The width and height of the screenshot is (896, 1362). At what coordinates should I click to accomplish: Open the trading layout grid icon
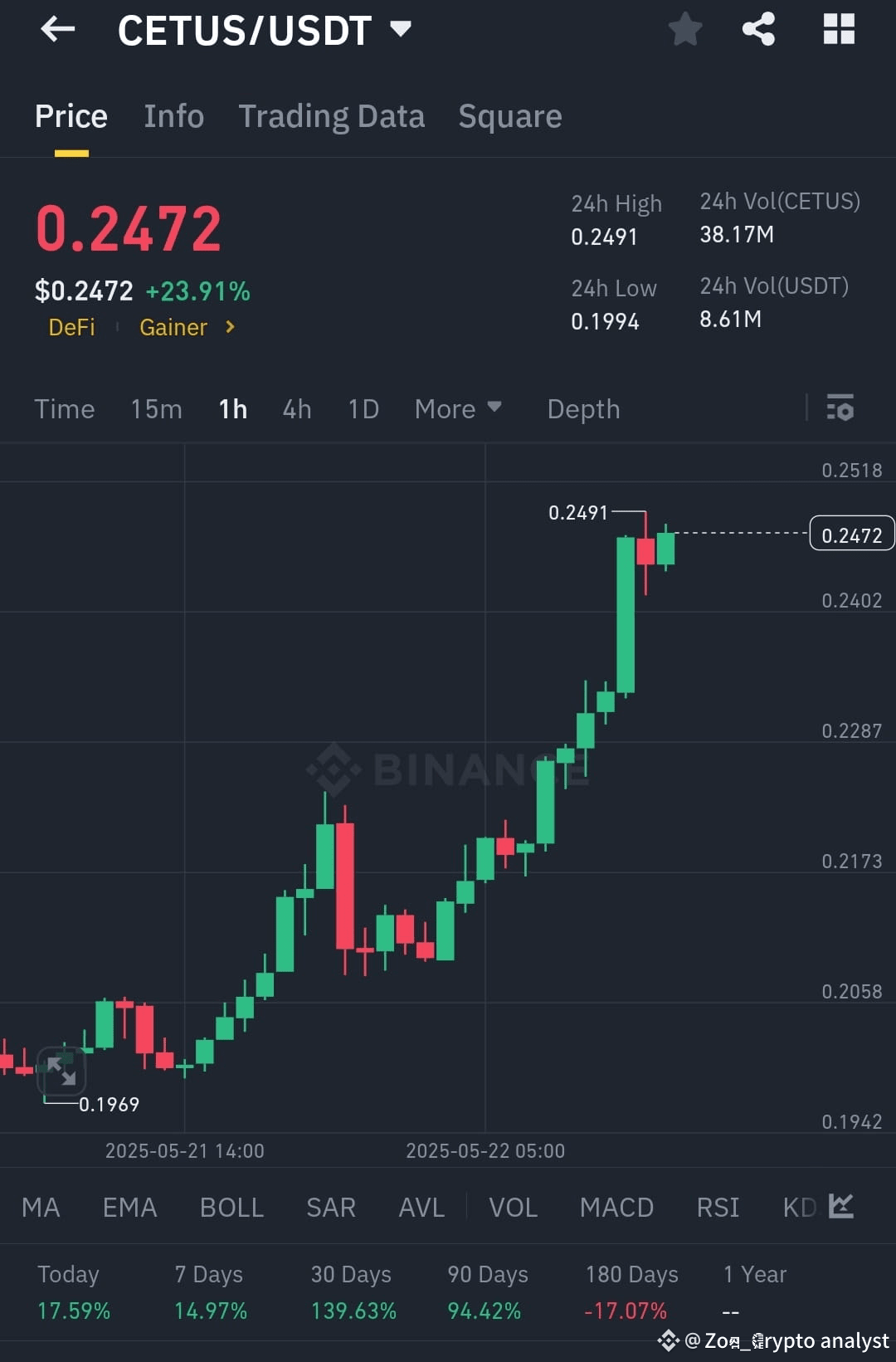click(838, 29)
